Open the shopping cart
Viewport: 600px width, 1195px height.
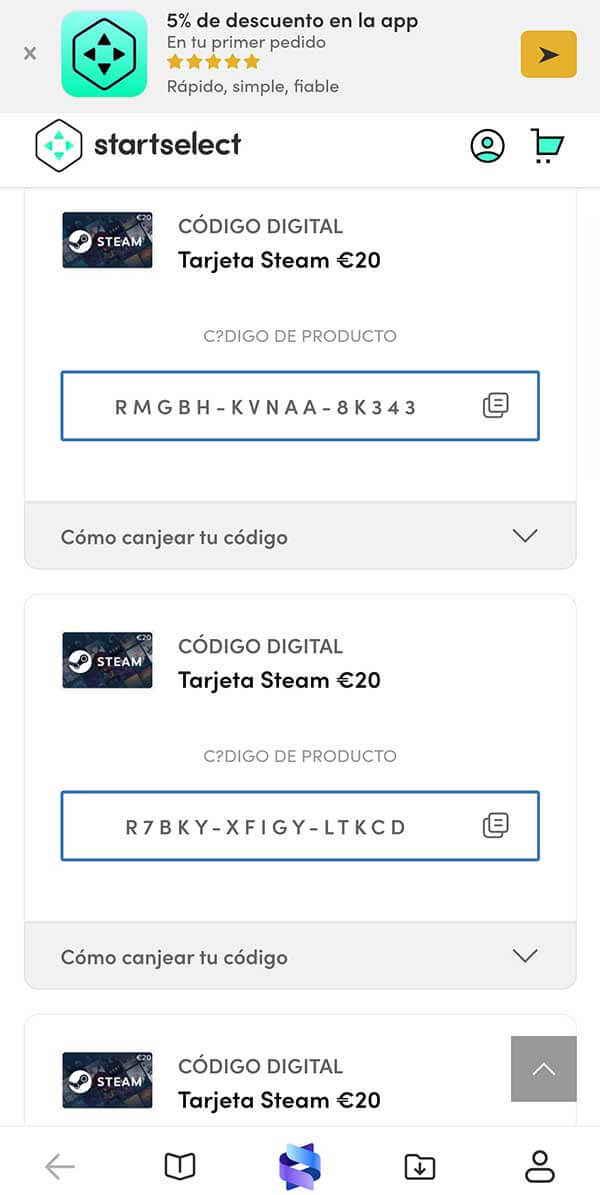(547, 146)
